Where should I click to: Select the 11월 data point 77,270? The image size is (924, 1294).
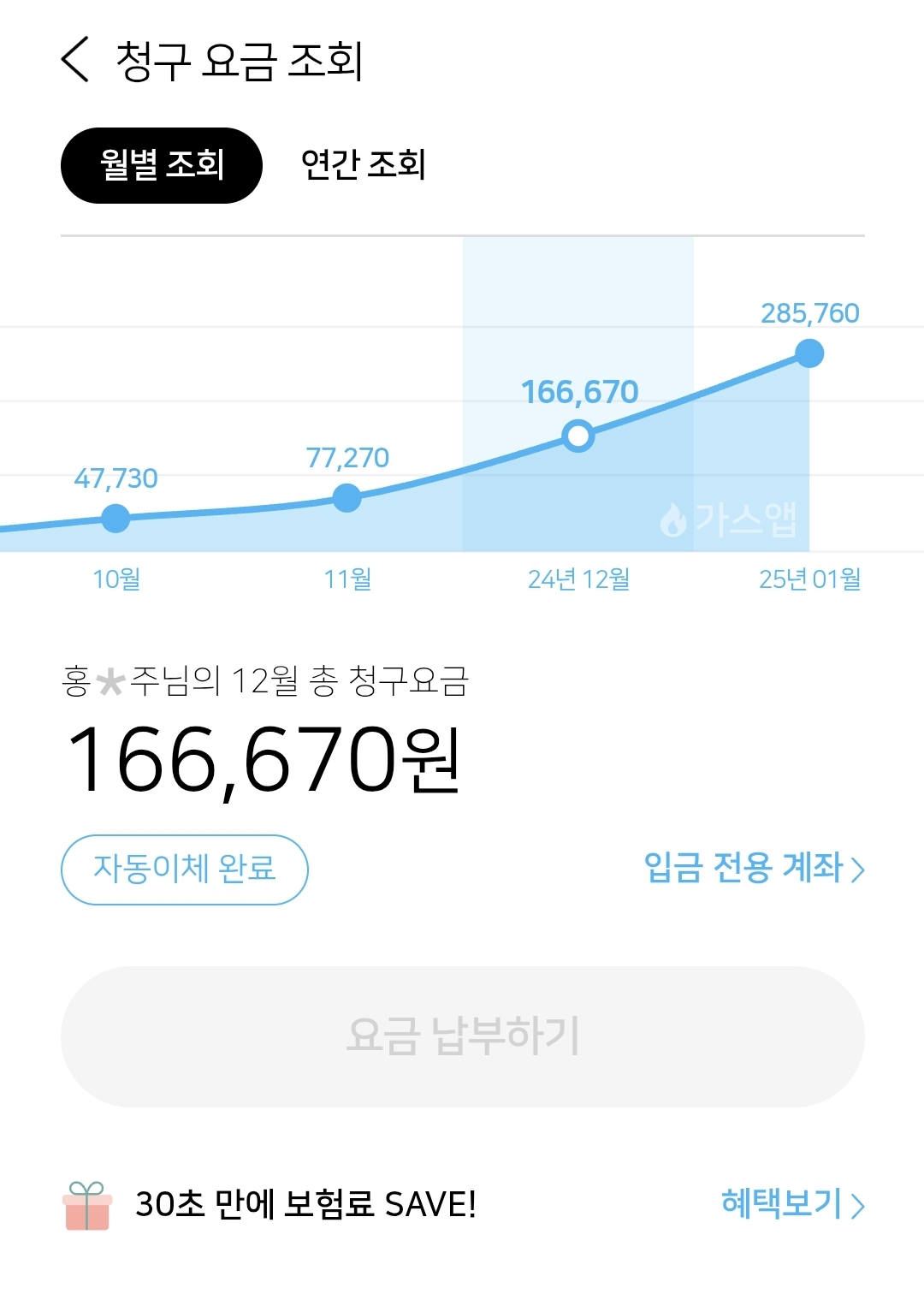[x=346, y=497]
